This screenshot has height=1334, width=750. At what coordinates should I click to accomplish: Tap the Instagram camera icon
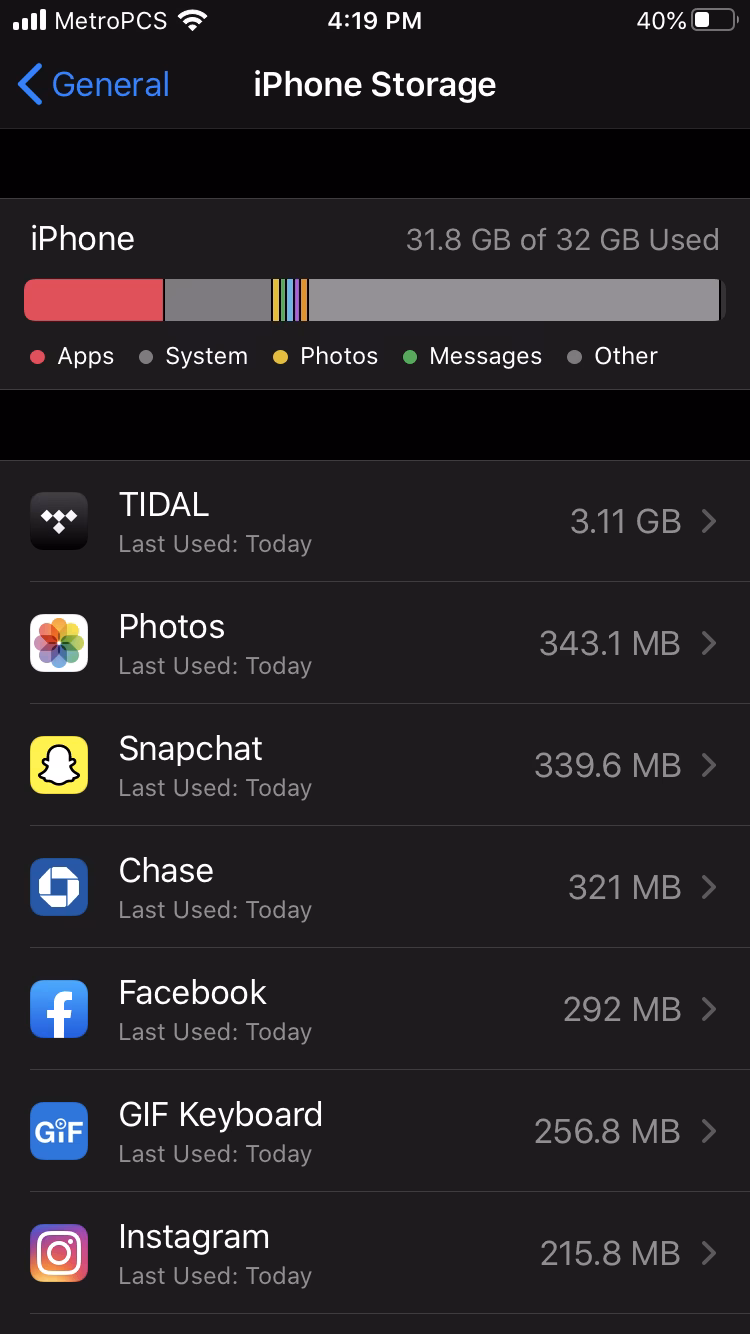coord(59,1253)
